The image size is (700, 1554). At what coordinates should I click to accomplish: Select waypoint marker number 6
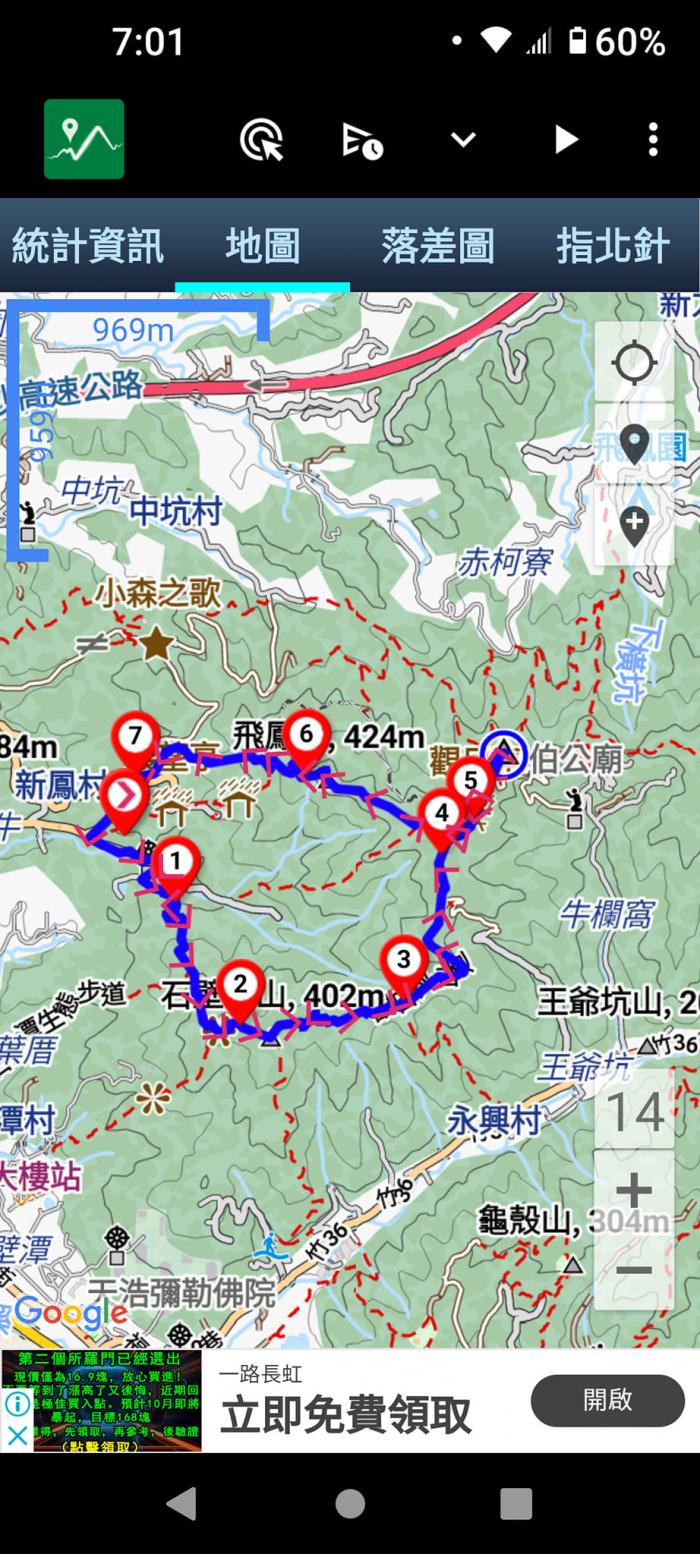306,736
